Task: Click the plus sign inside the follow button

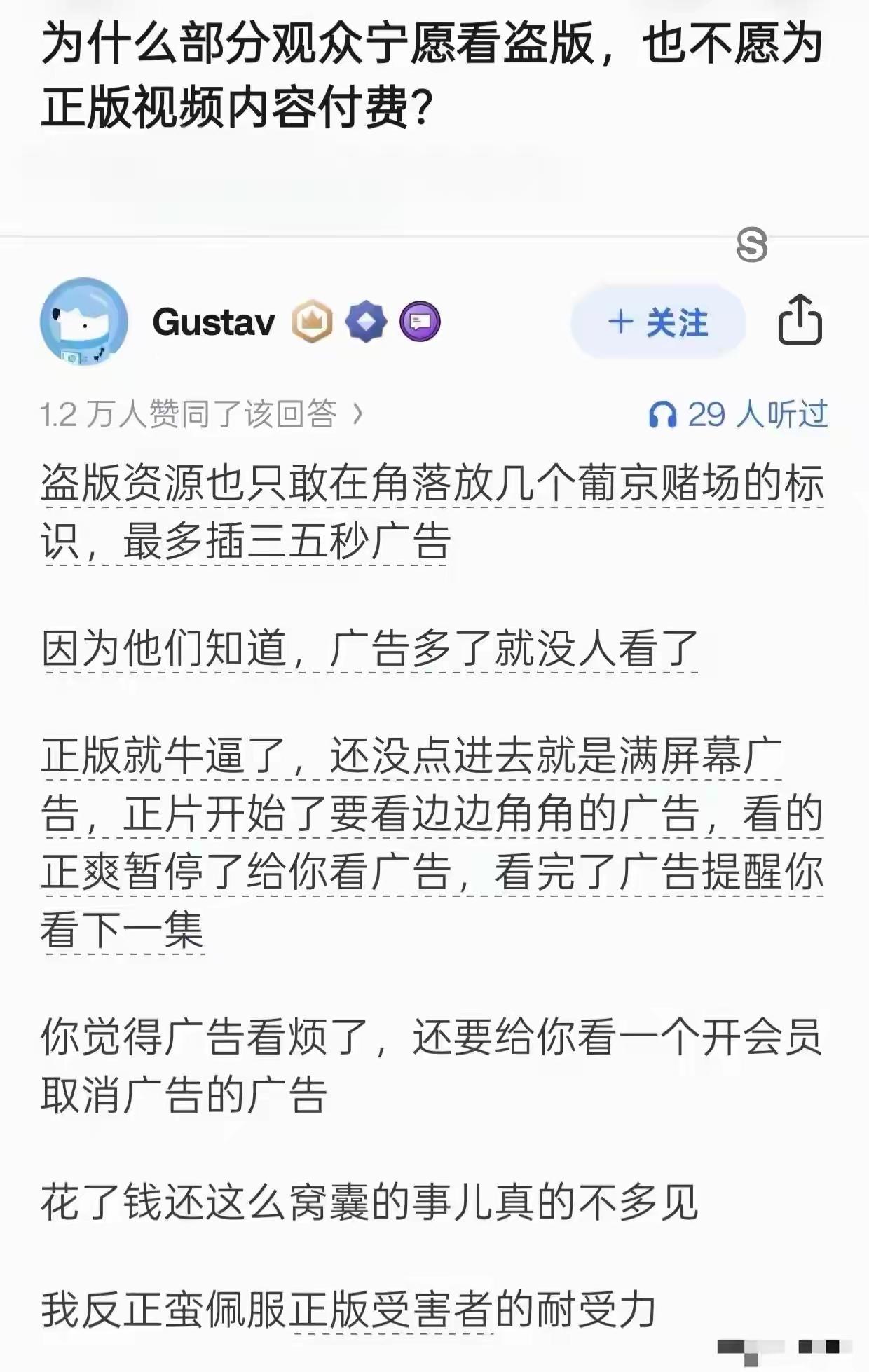Action: [619, 323]
